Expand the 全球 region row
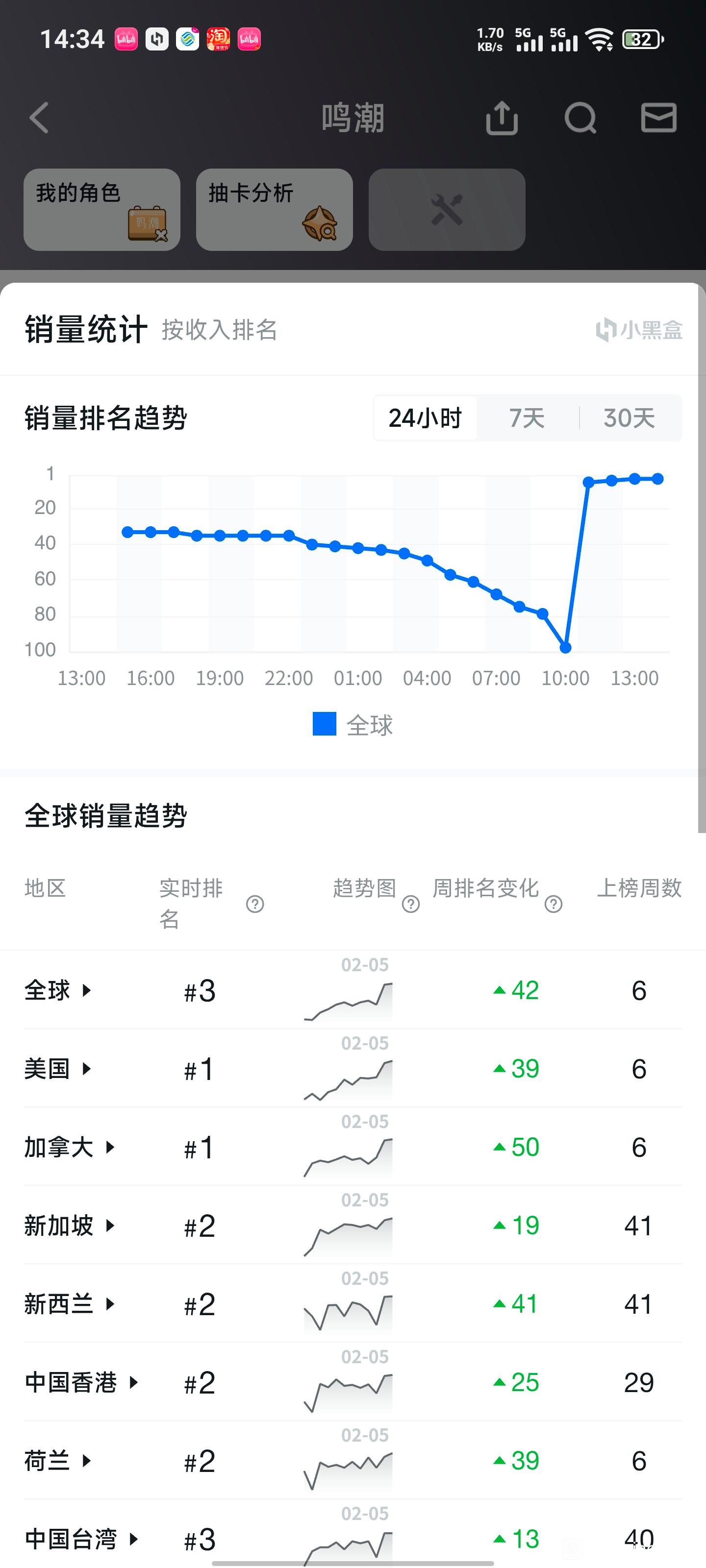This screenshot has height=1568, width=706. point(58,990)
